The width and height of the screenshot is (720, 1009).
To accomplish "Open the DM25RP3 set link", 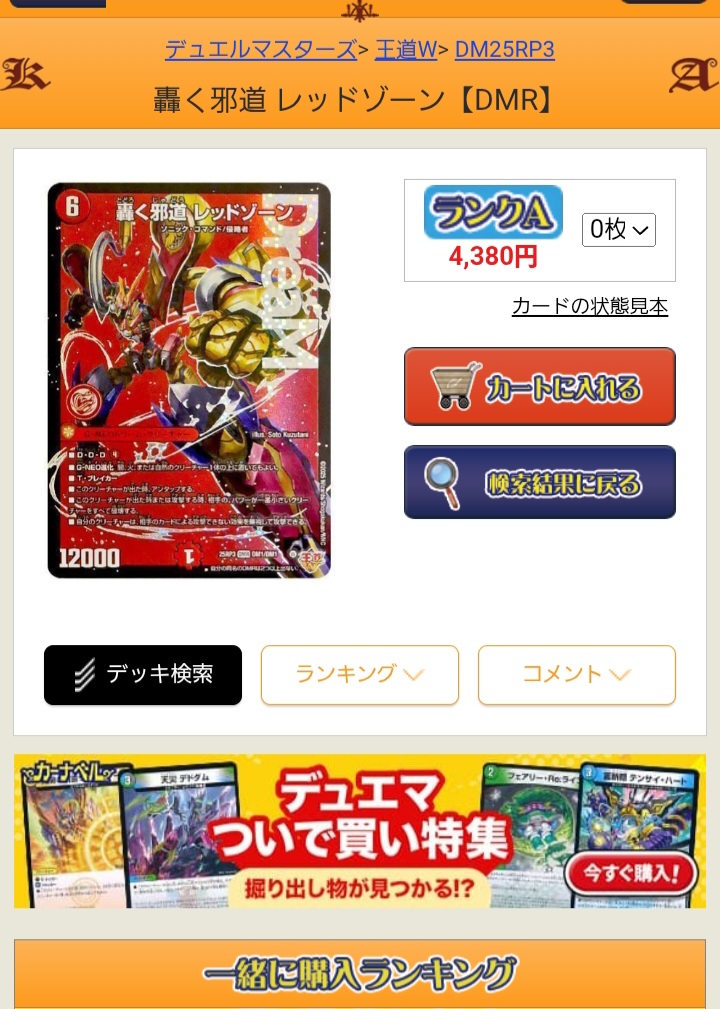I will pos(504,49).
